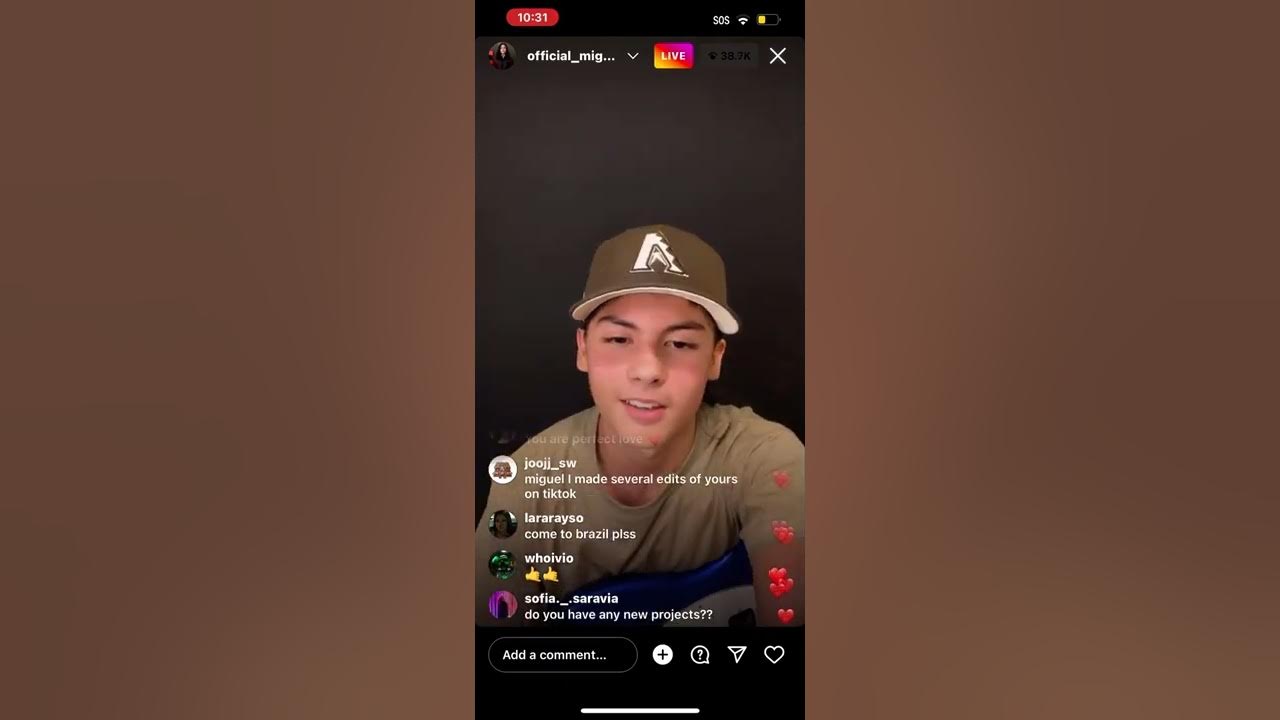Open the plus icon beside the comment field
Screen dimensions: 1280x720
663,655
